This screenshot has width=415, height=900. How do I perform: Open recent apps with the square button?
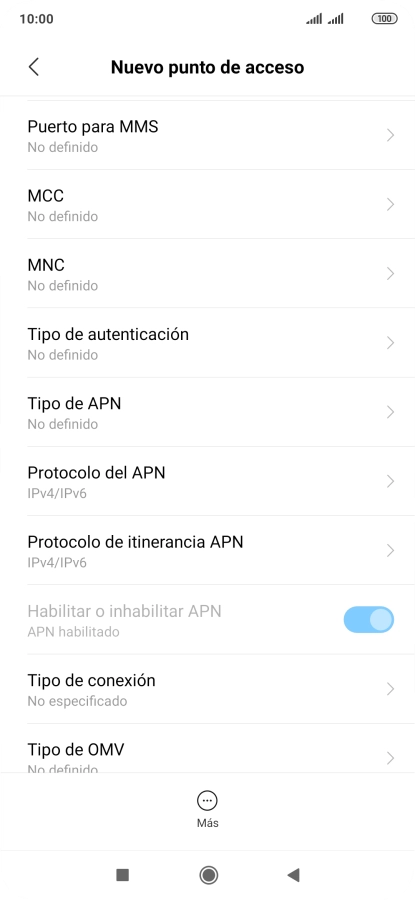coord(122,875)
